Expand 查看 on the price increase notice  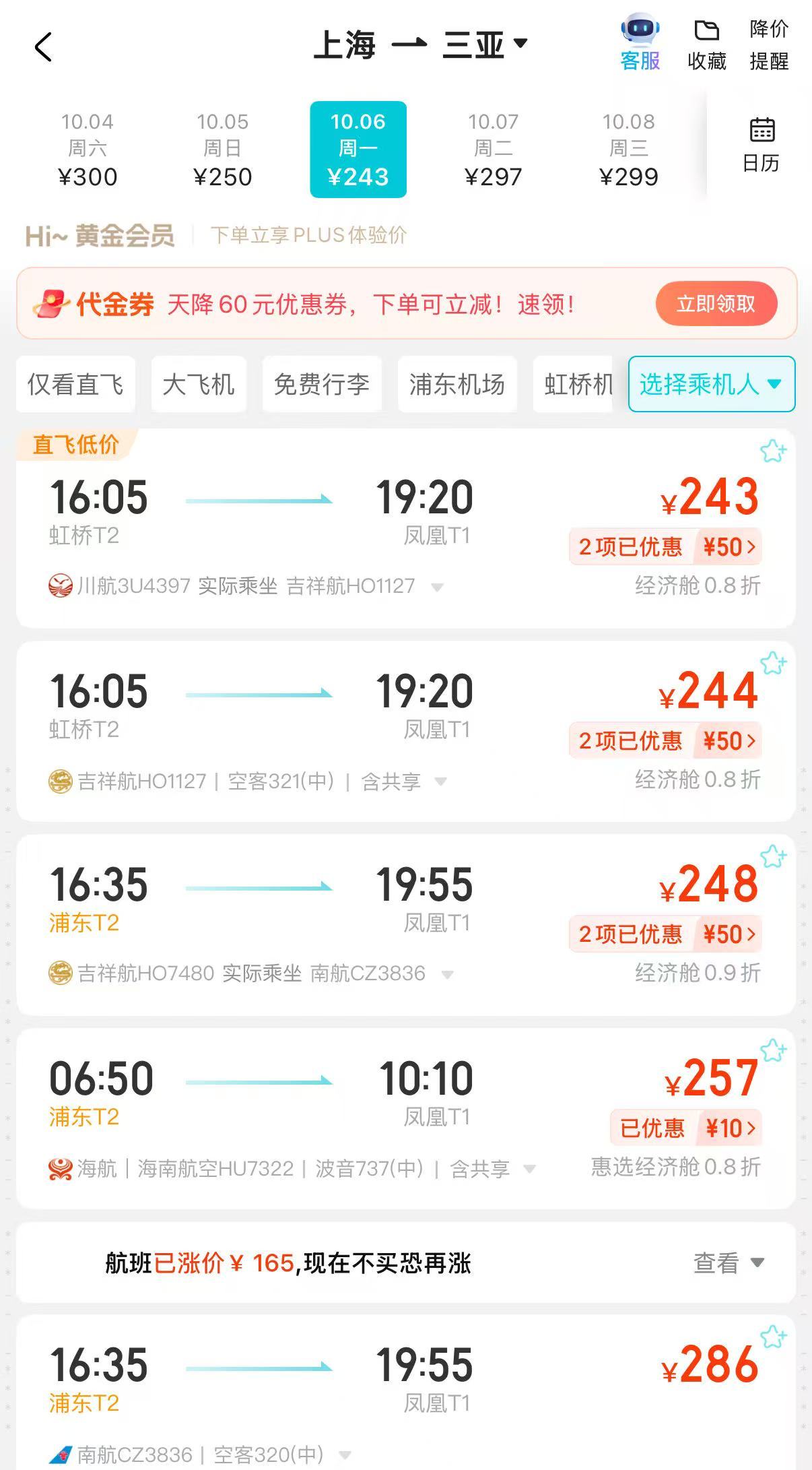pyautogui.click(x=729, y=1263)
